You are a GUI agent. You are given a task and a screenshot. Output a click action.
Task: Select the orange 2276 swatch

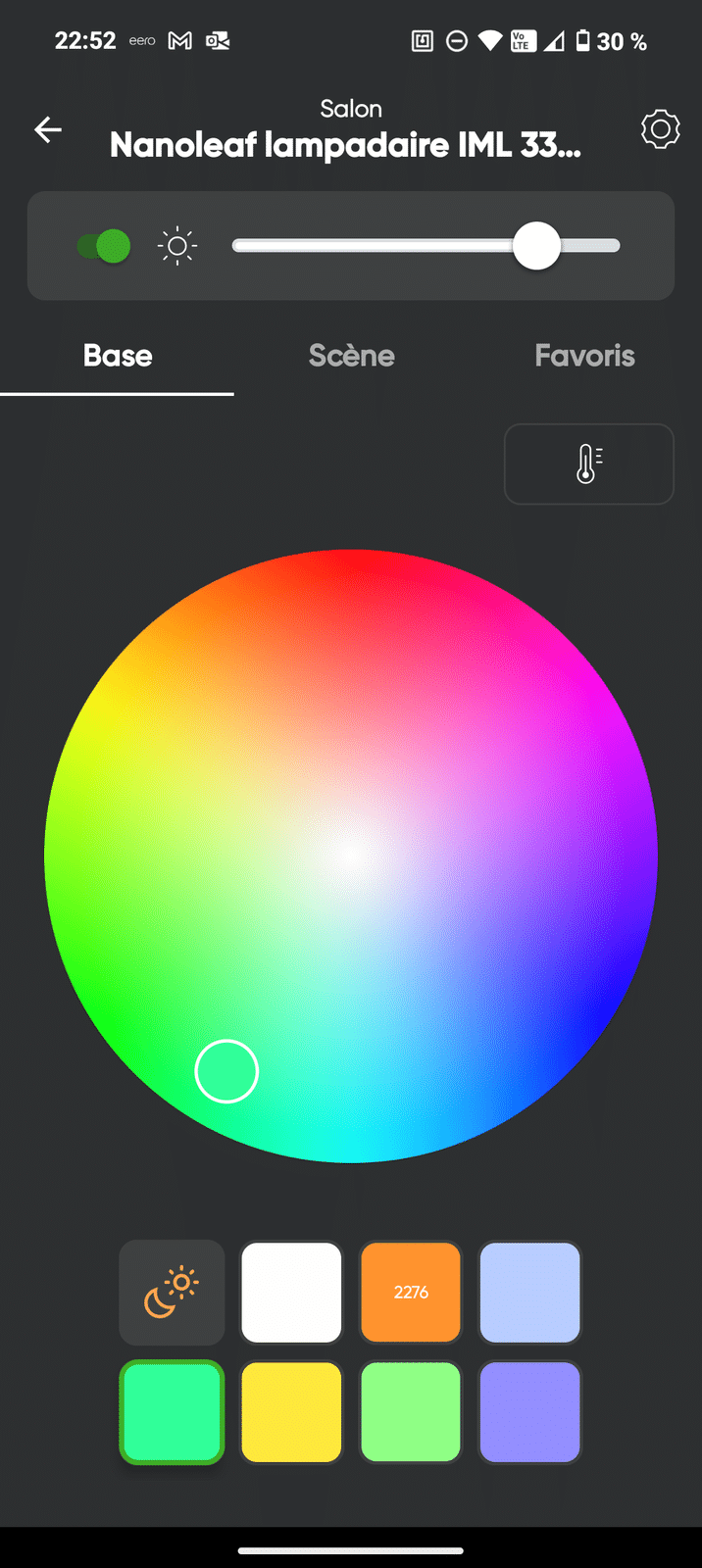[411, 1293]
